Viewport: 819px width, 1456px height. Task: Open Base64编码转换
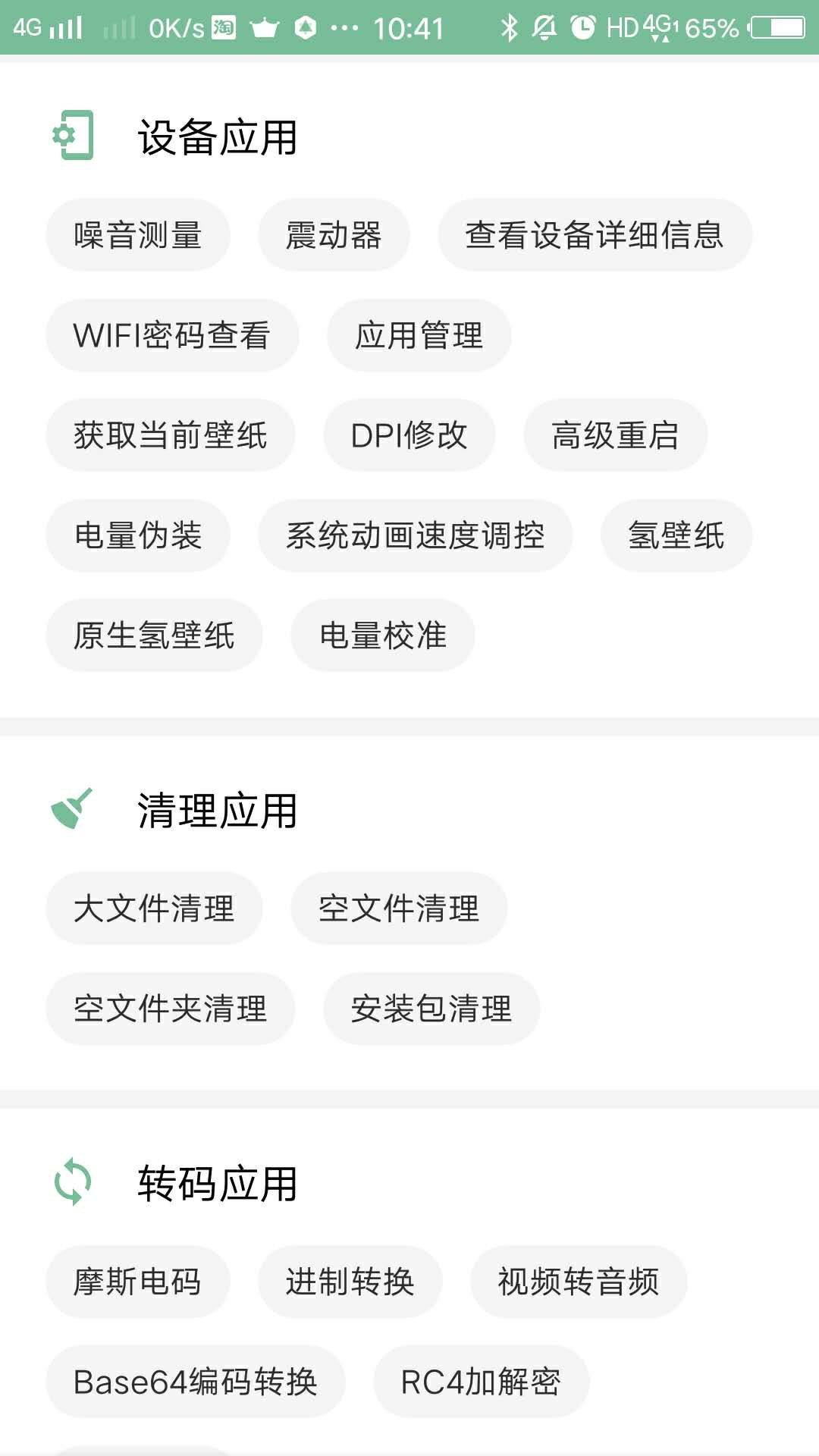(x=196, y=1382)
